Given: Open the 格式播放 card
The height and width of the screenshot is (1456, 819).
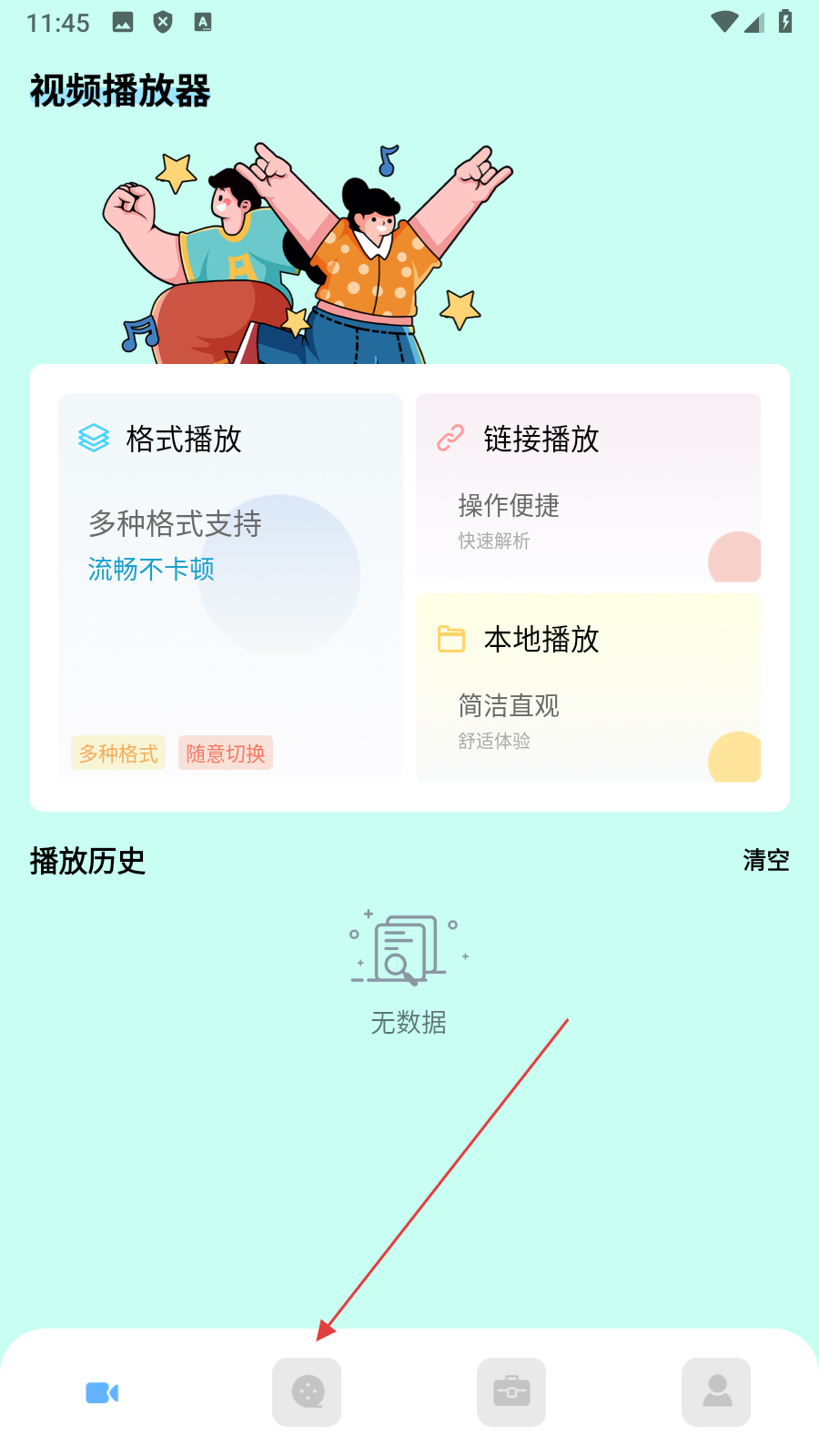Looking at the screenshot, I should coord(230,586).
